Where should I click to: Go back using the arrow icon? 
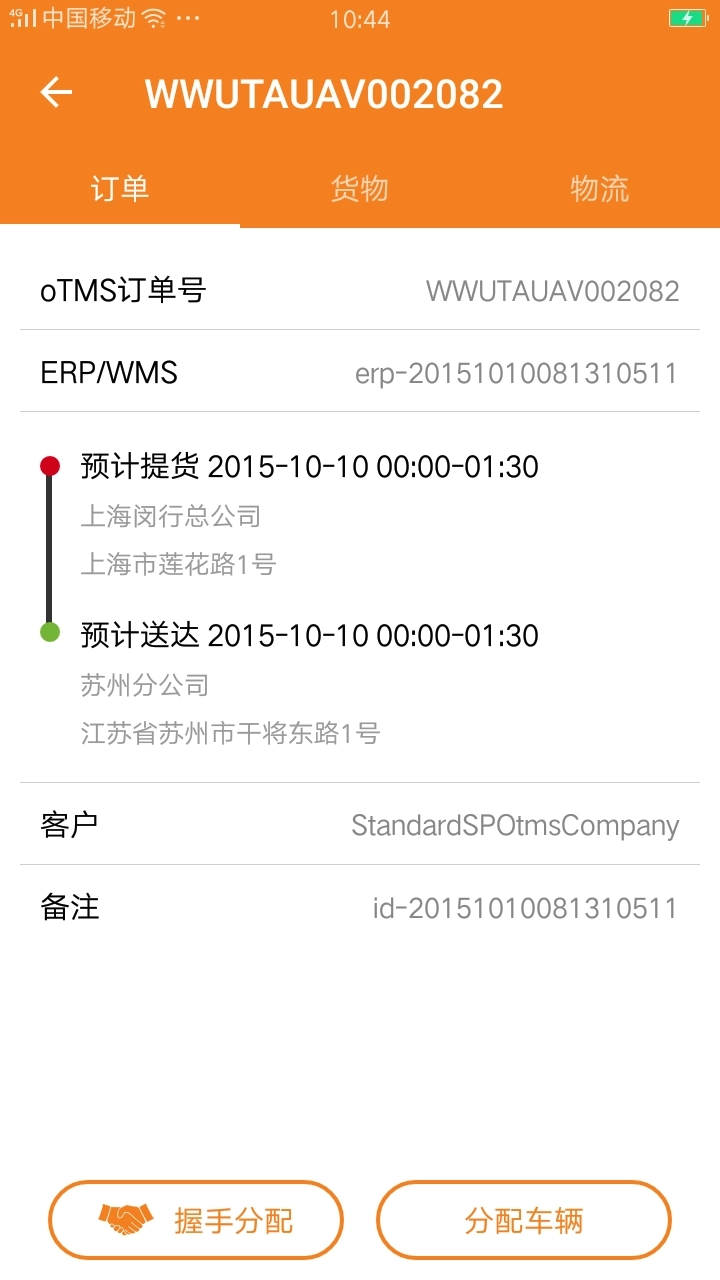click(x=57, y=93)
